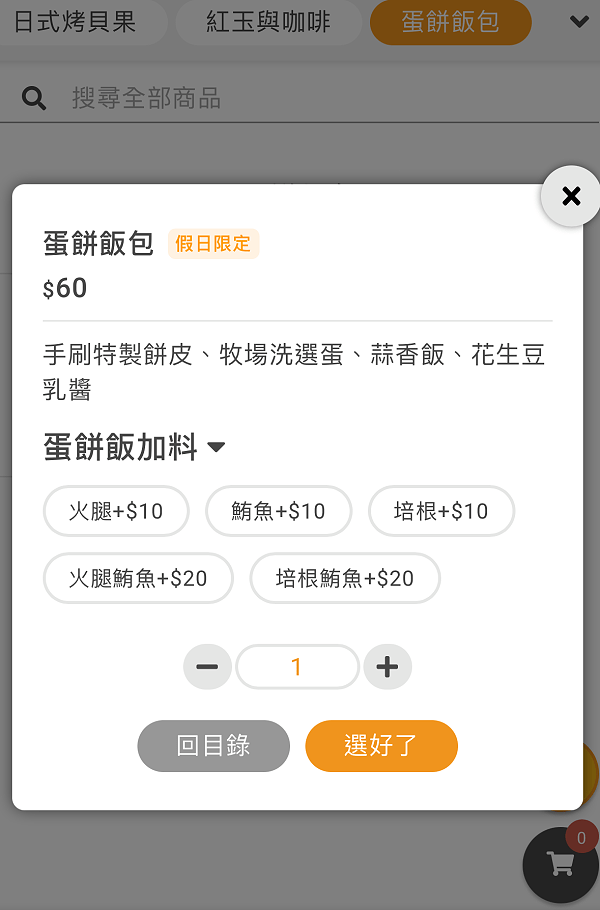The height and width of the screenshot is (910, 600).
Task: Confirm selection with 選好了
Action: coord(381,746)
